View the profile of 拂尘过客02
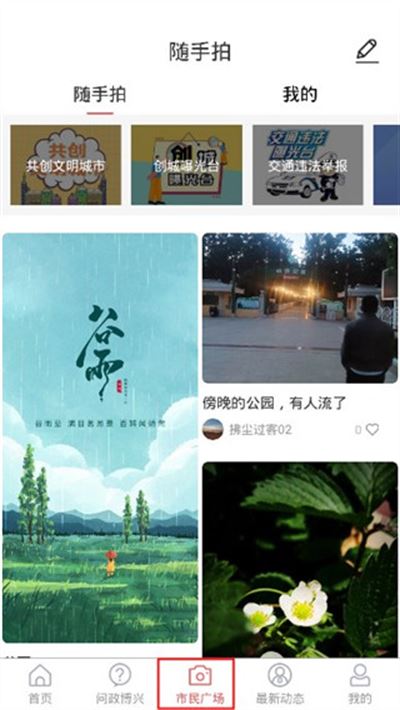Screen dimensions: 400x710 pos(247,429)
